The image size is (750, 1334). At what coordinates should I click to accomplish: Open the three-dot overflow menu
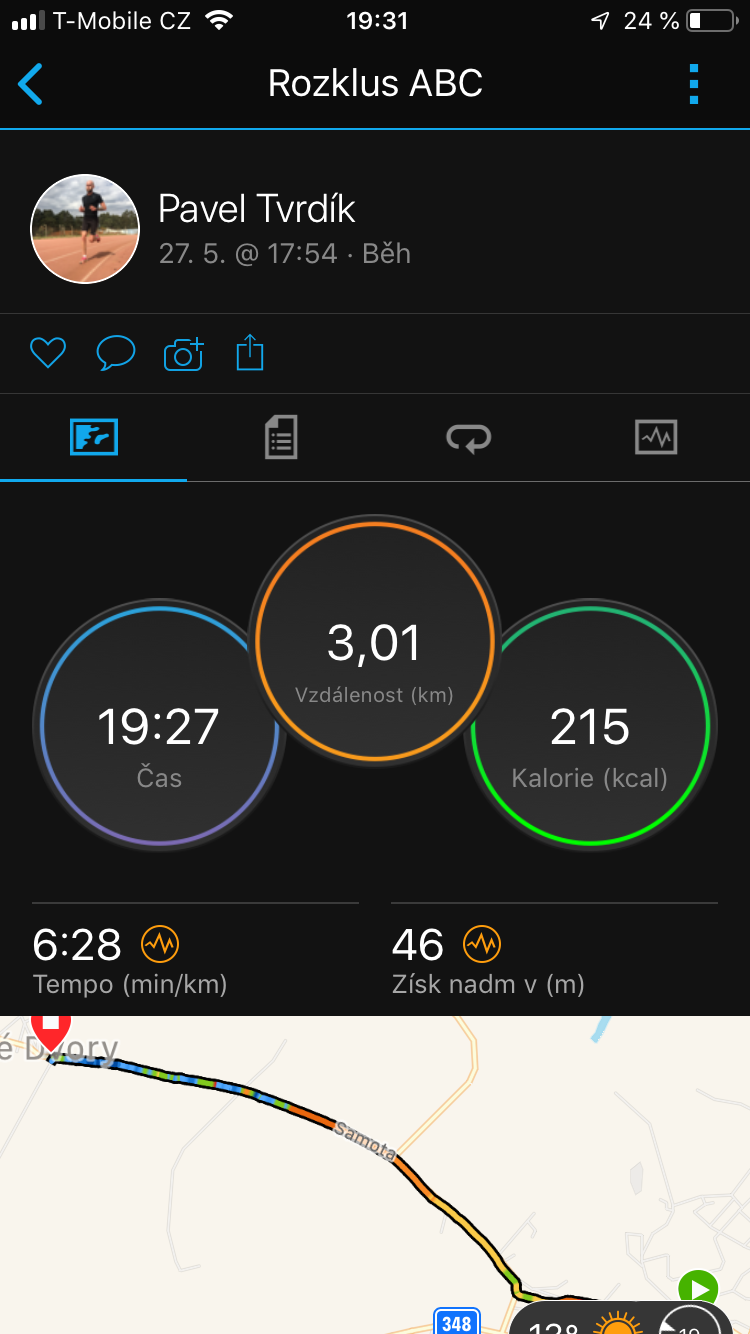694,84
